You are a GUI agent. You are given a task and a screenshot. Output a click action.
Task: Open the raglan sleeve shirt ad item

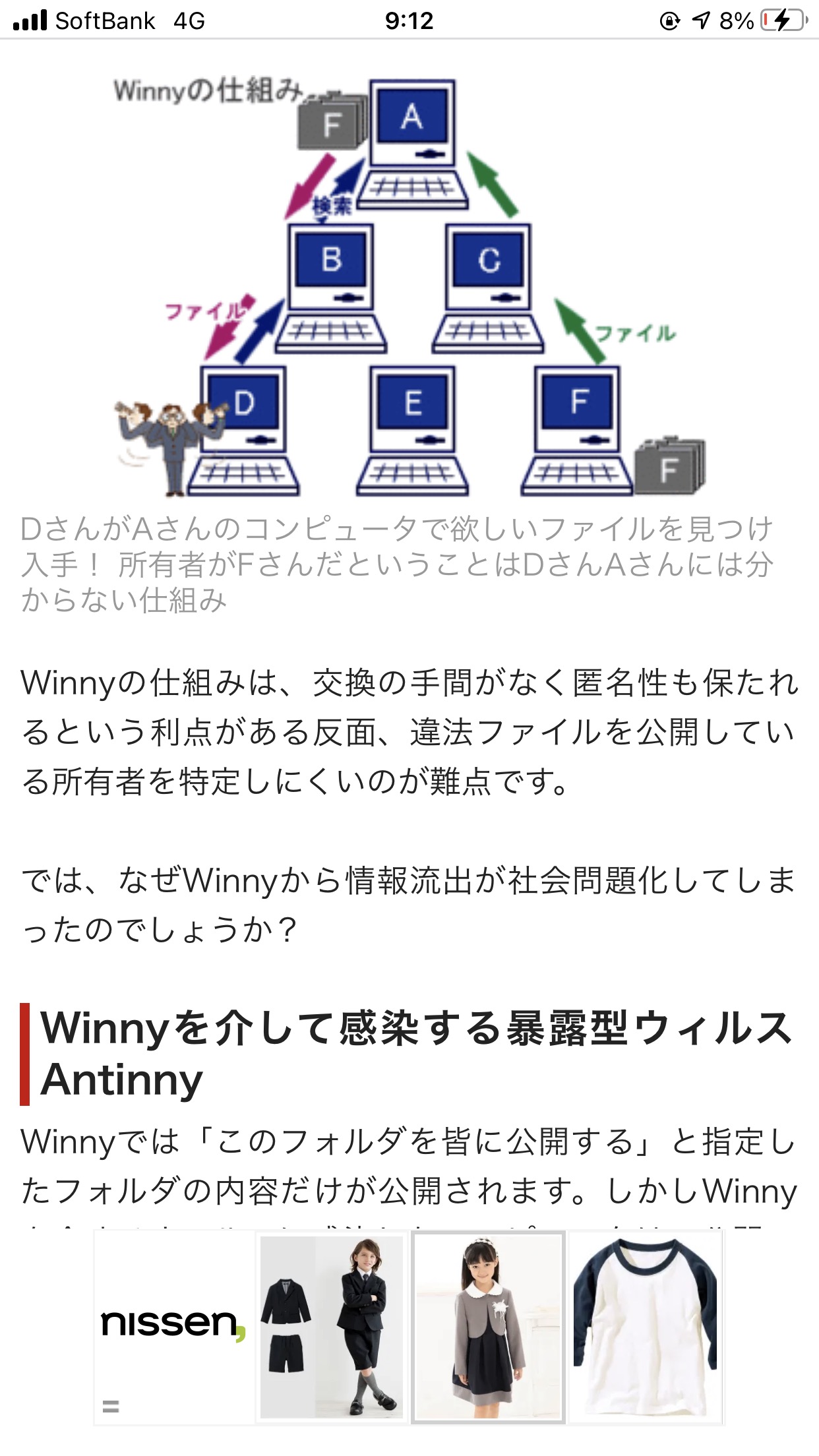pos(646,1327)
